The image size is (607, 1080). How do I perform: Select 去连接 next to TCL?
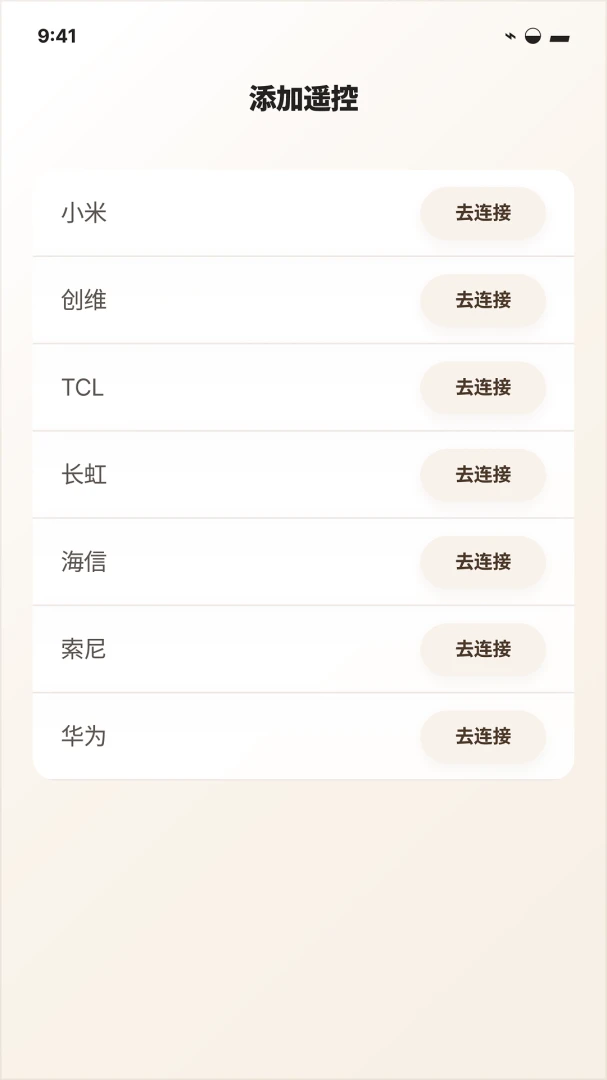(x=483, y=387)
